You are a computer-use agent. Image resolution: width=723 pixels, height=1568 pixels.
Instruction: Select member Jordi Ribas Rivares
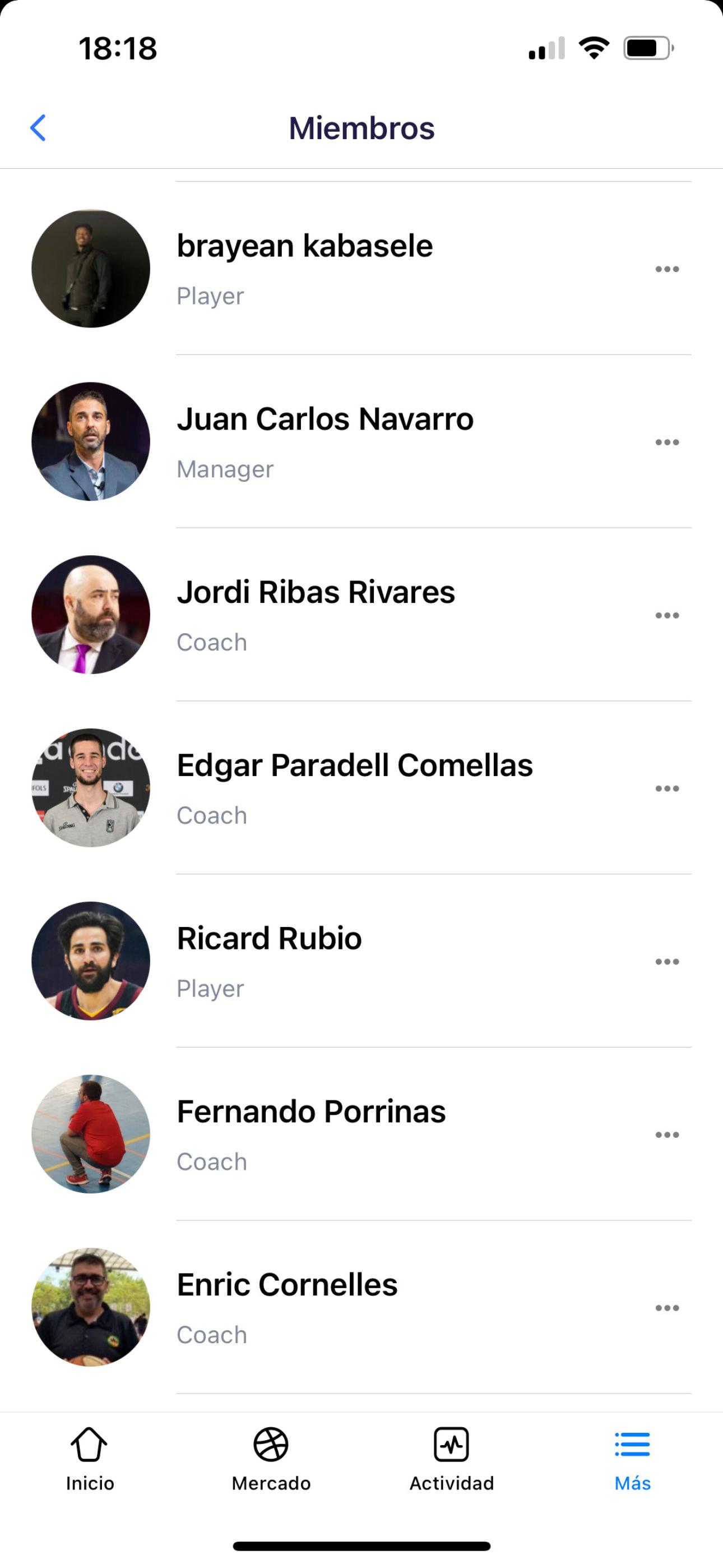pyautogui.click(x=361, y=615)
